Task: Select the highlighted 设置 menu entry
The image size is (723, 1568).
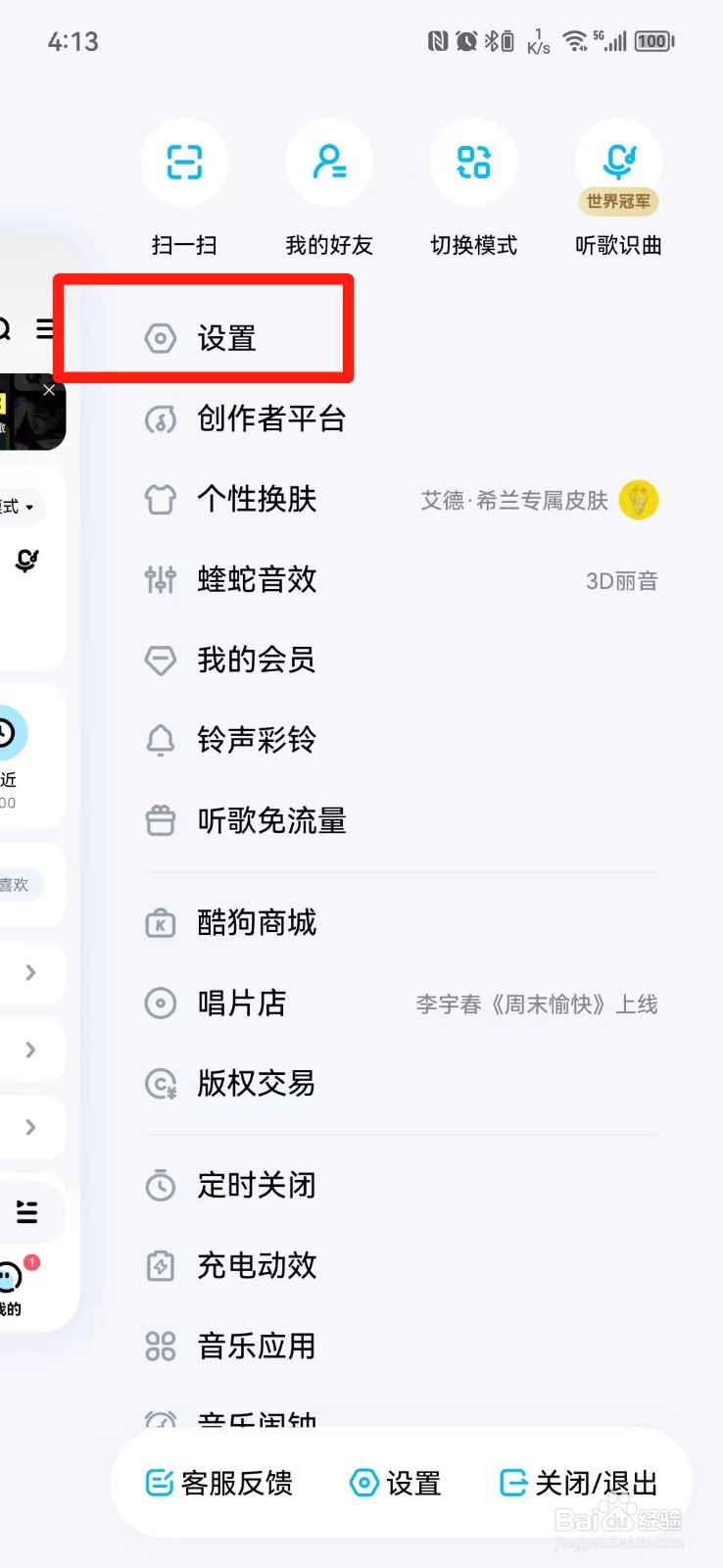Action: point(227,337)
